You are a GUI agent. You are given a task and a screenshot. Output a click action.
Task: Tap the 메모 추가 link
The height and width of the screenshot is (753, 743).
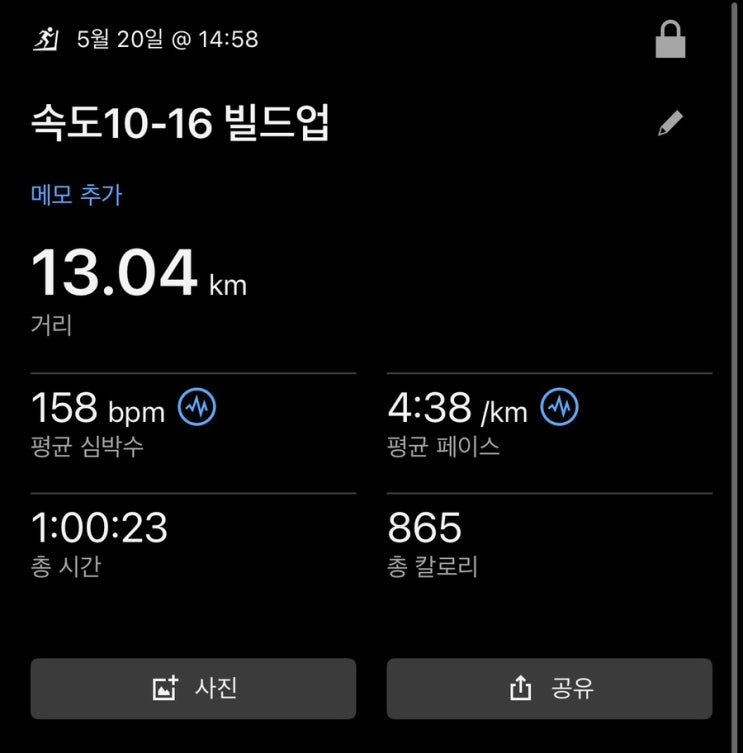click(76, 194)
